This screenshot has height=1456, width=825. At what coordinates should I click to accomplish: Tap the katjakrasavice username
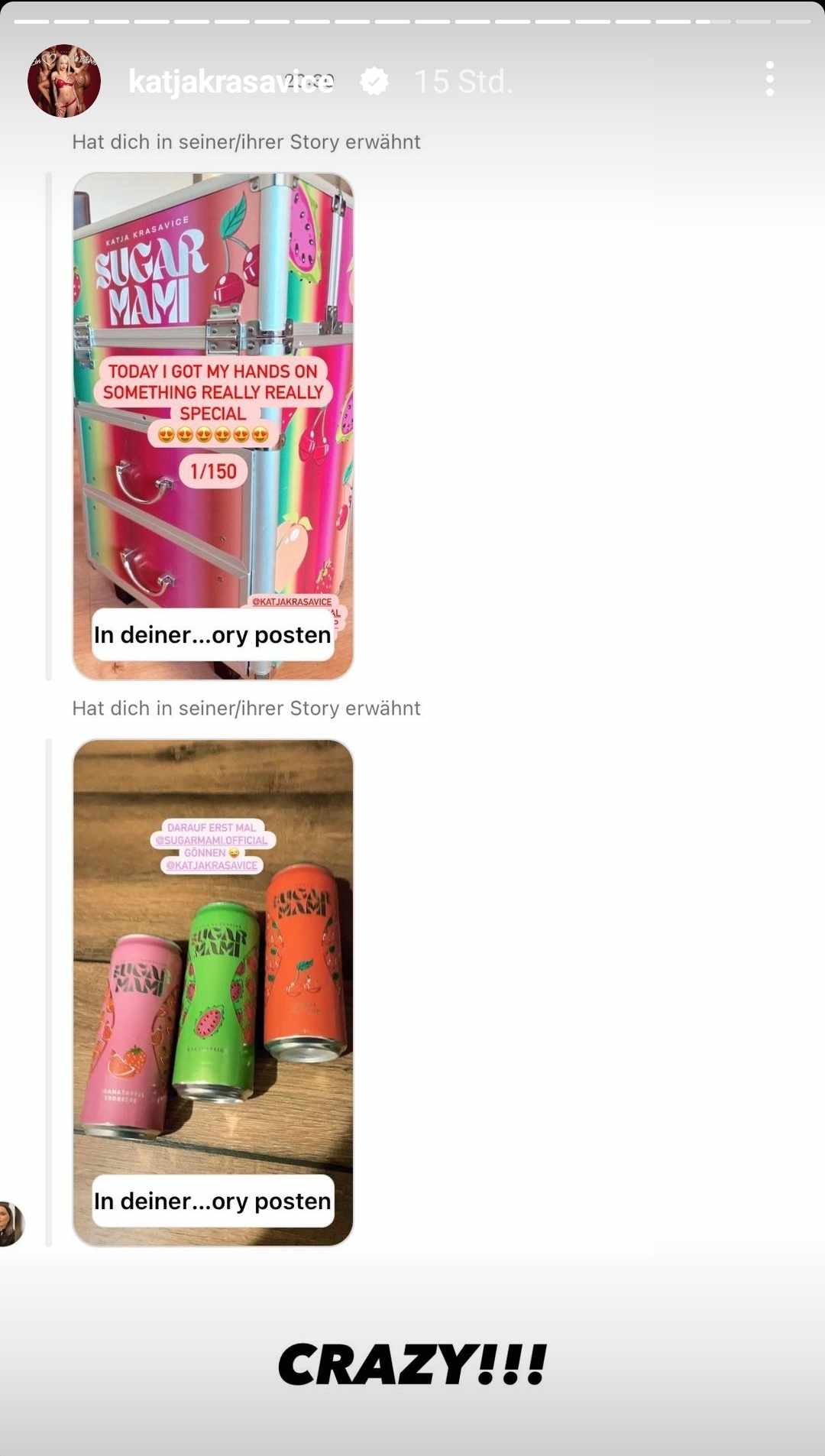pos(231,81)
